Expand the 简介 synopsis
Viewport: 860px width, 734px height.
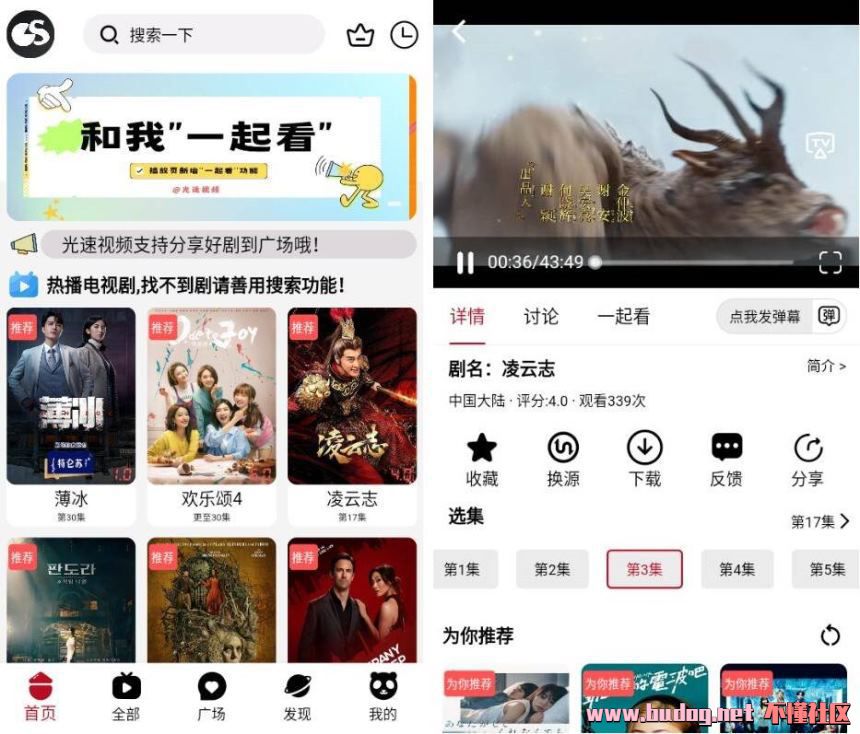pos(826,367)
